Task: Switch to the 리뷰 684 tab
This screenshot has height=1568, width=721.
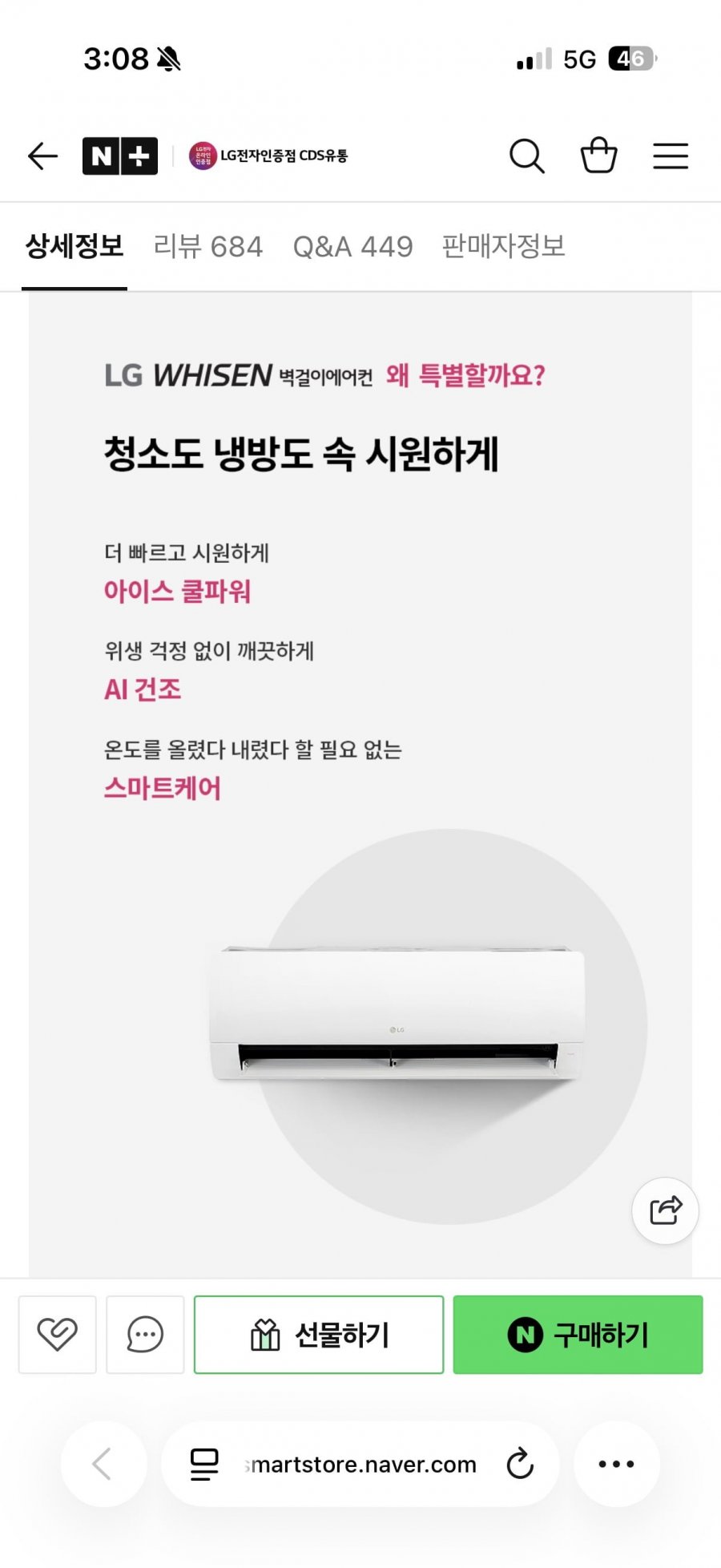Action: point(208,246)
